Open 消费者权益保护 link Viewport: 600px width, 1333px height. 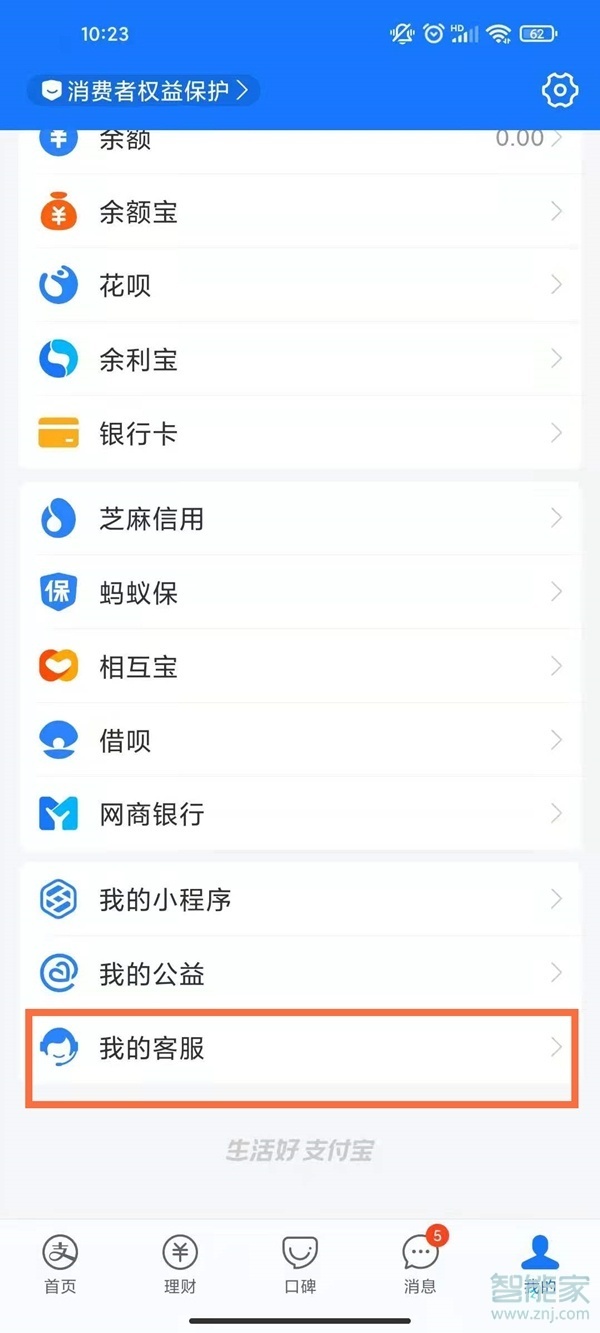(144, 91)
